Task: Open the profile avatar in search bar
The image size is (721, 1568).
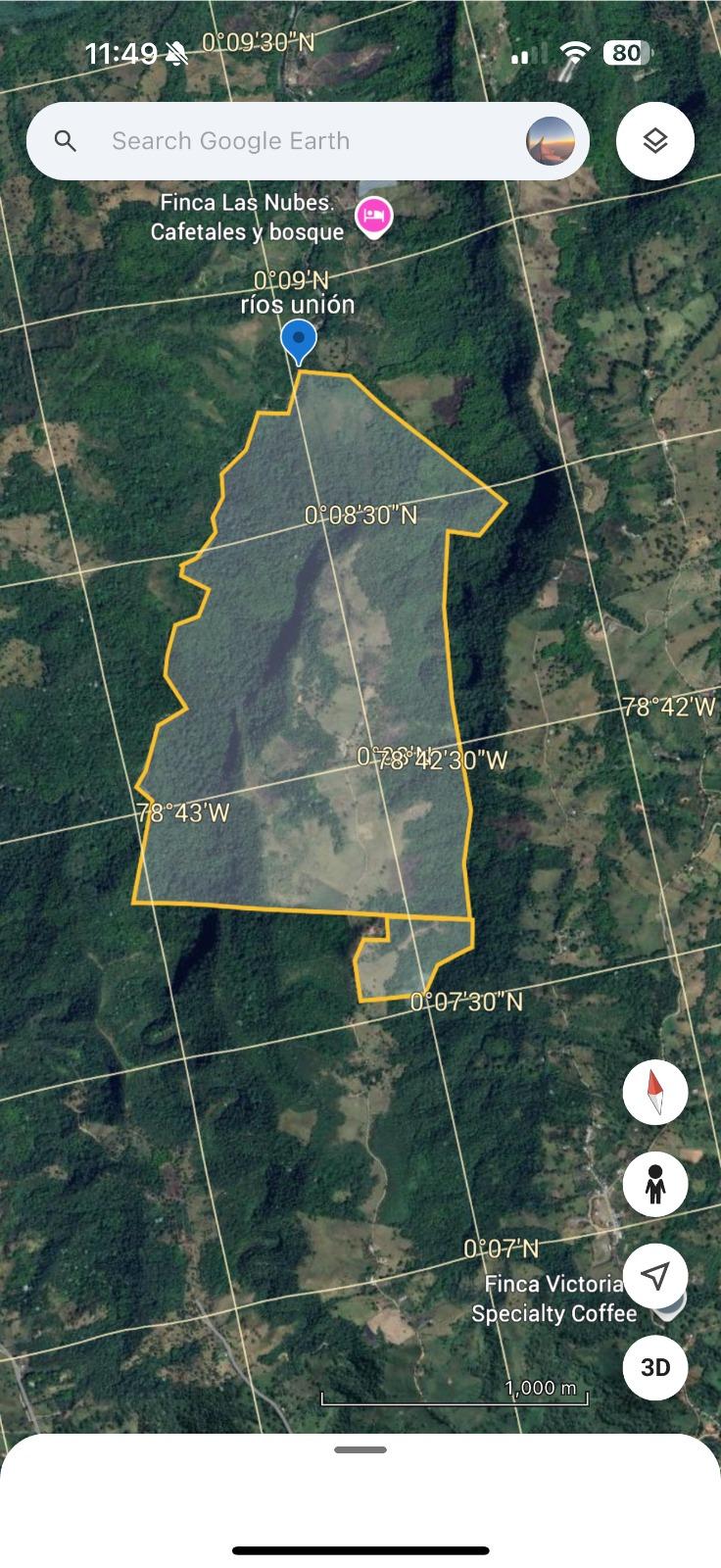Action: [550, 141]
